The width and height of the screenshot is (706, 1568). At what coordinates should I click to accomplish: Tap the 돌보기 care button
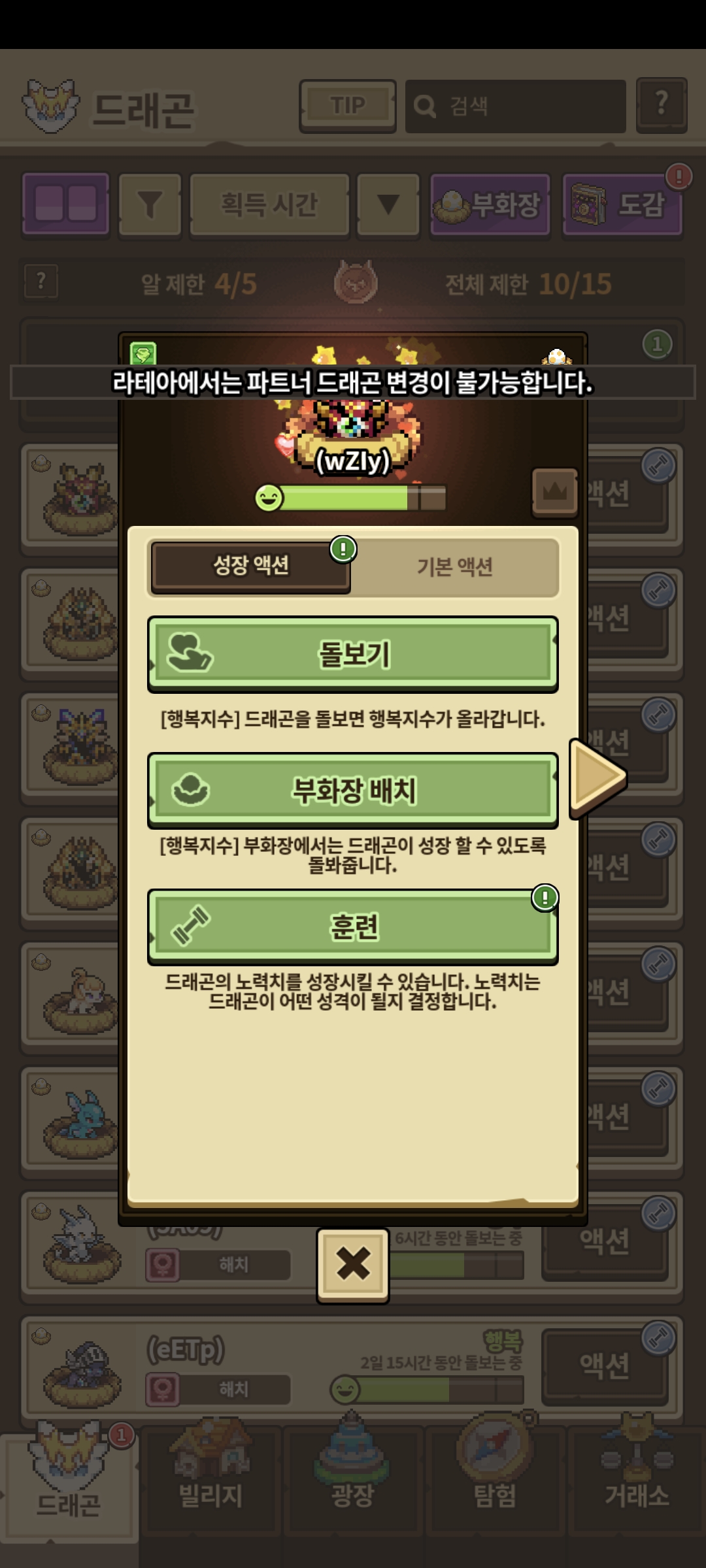point(353,654)
